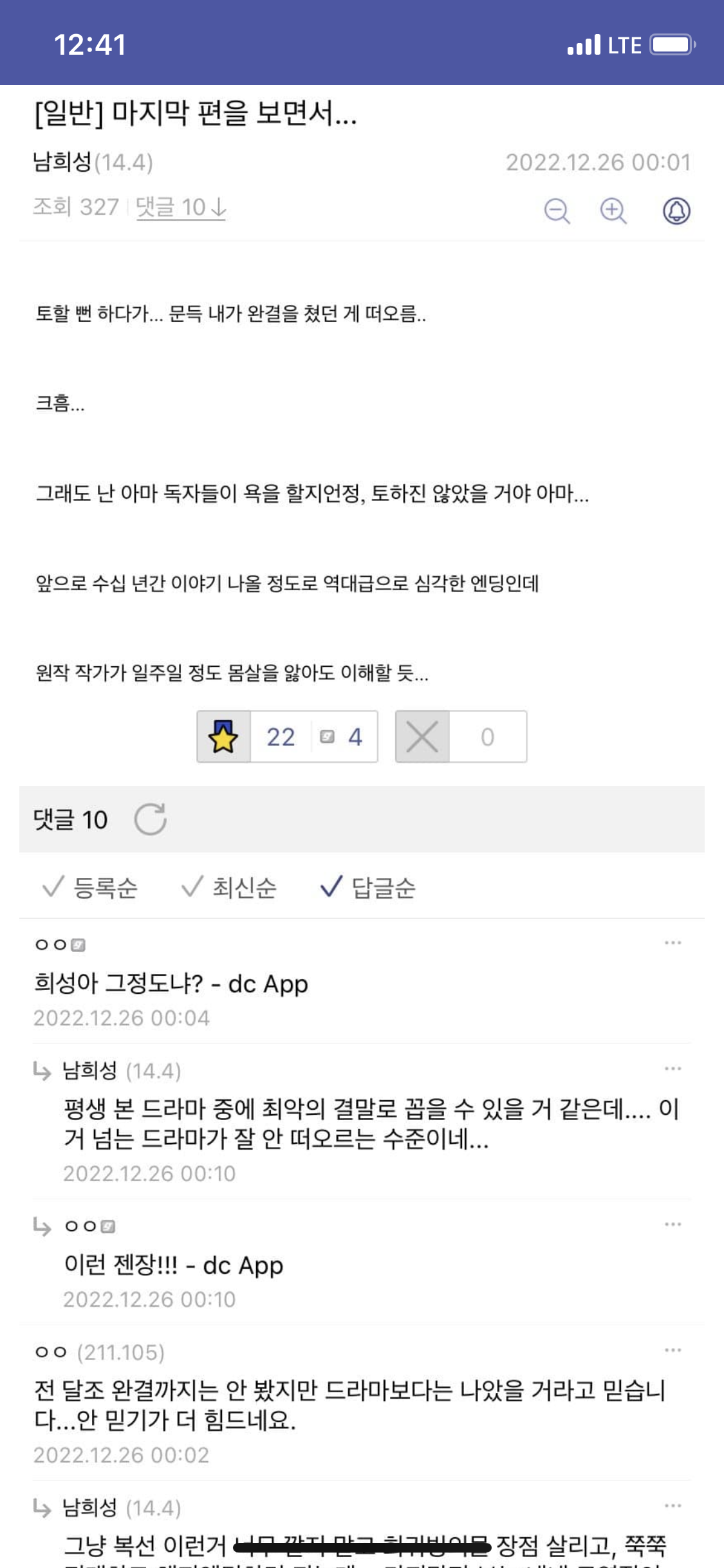Sort comments by 최신순
This screenshot has height=1568, width=724.
click(x=230, y=888)
